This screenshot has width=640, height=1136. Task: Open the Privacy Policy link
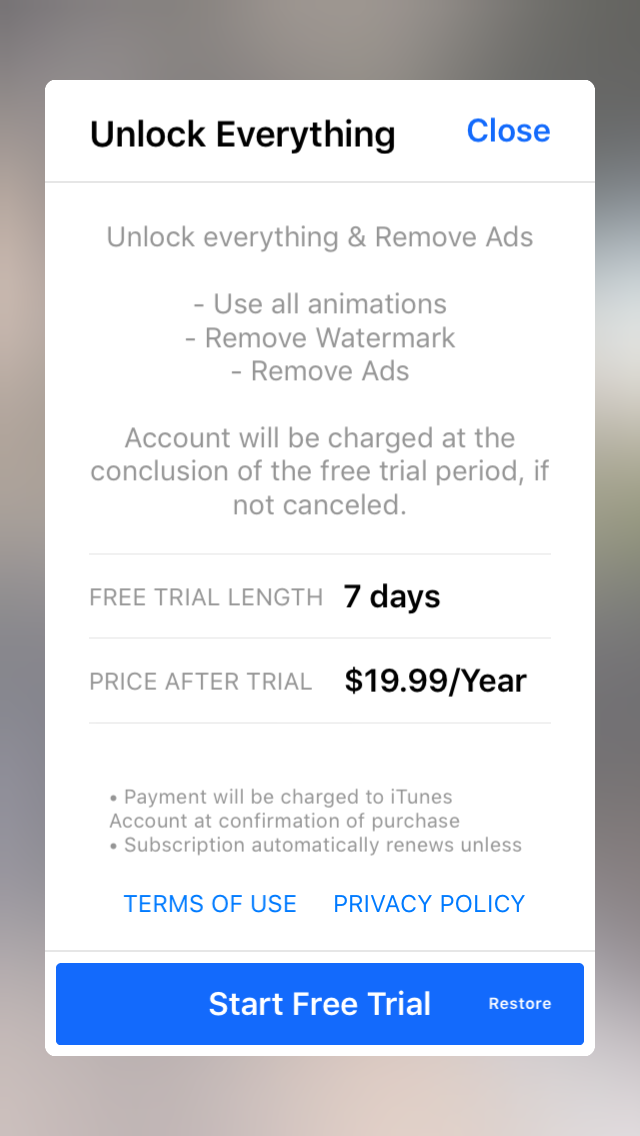429,904
